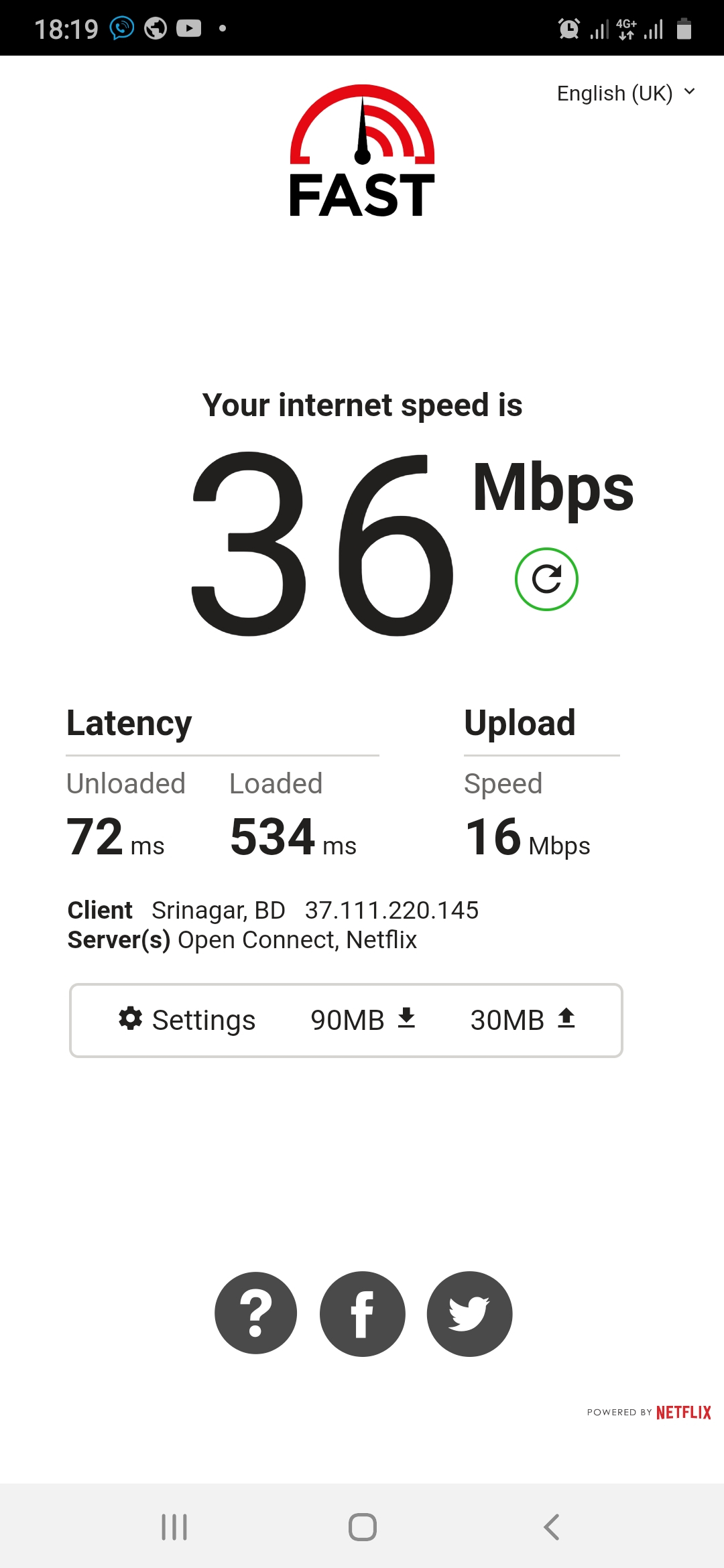Open the help question mark icon

(x=255, y=1313)
